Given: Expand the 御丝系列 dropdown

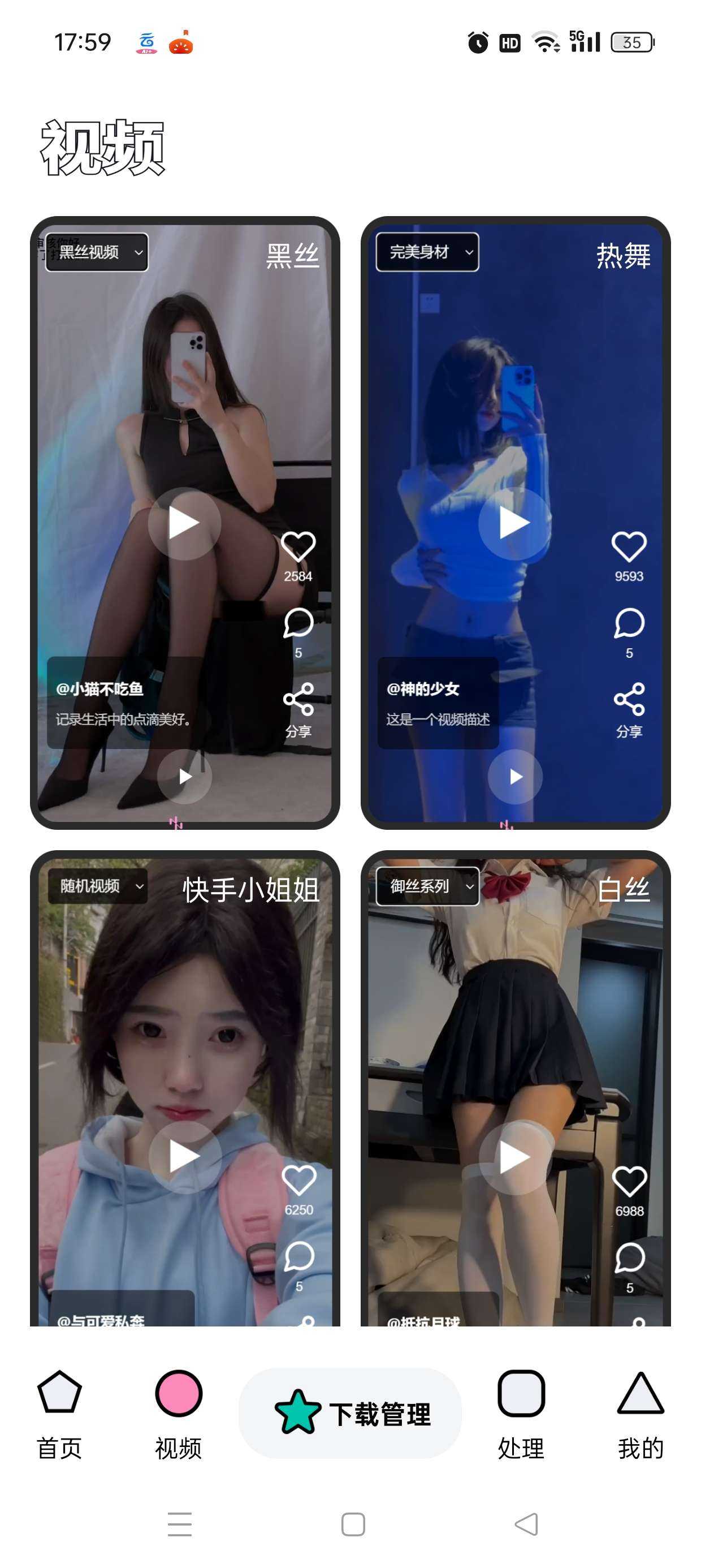Looking at the screenshot, I should pos(427,886).
